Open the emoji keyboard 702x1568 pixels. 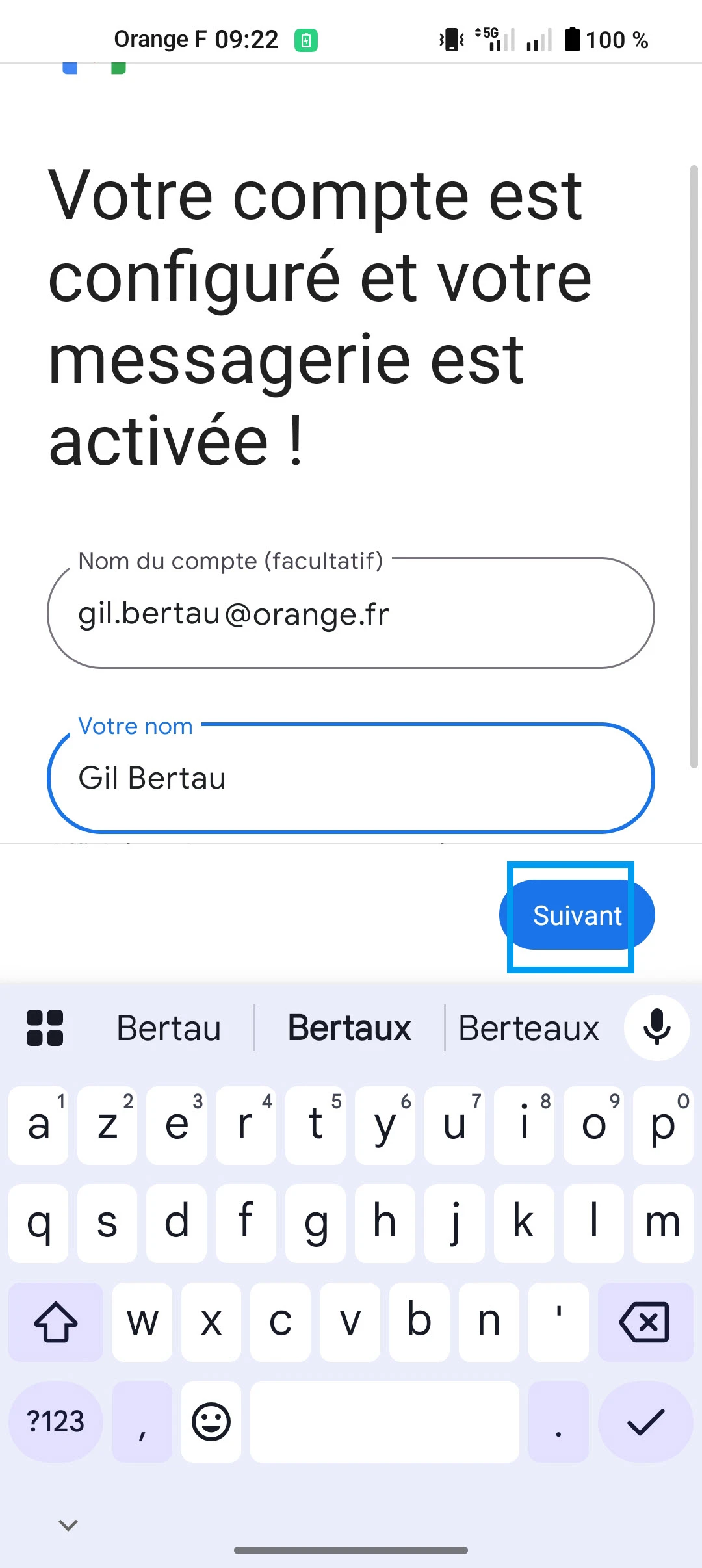(211, 1422)
